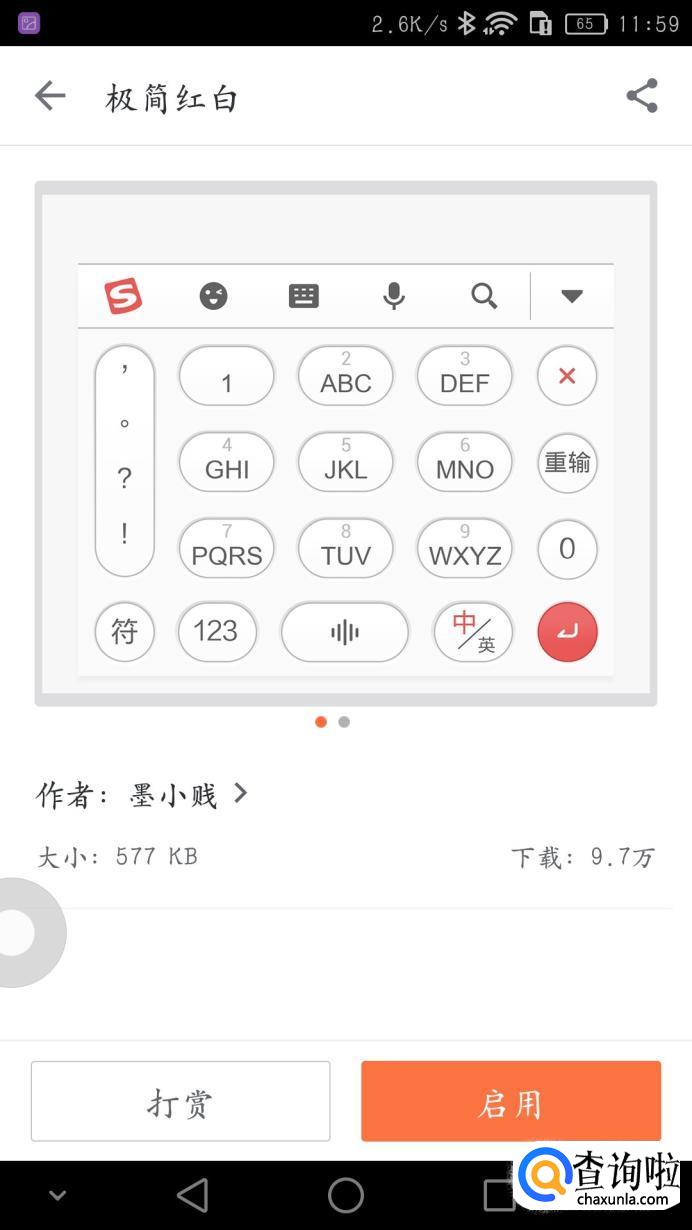Image resolution: width=692 pixels, height=1230 pixels.
Task: Share this keyboard skin
Action: coord(641,96)
